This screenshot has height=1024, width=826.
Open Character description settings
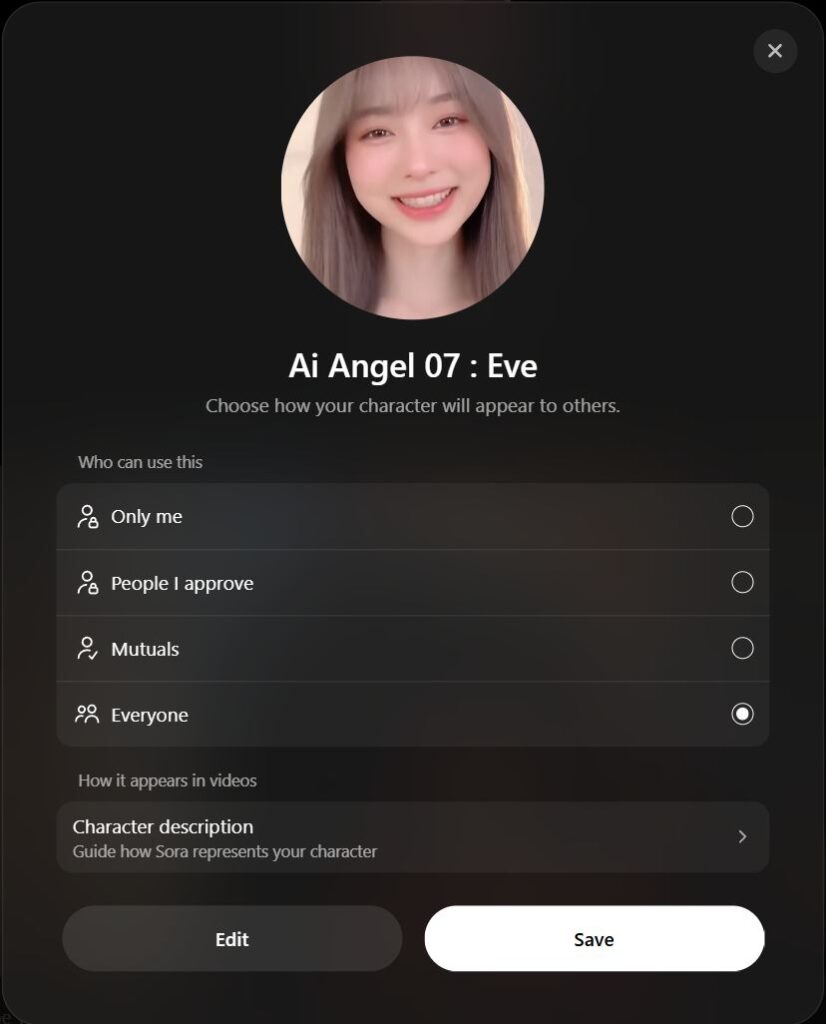(412, 838)
